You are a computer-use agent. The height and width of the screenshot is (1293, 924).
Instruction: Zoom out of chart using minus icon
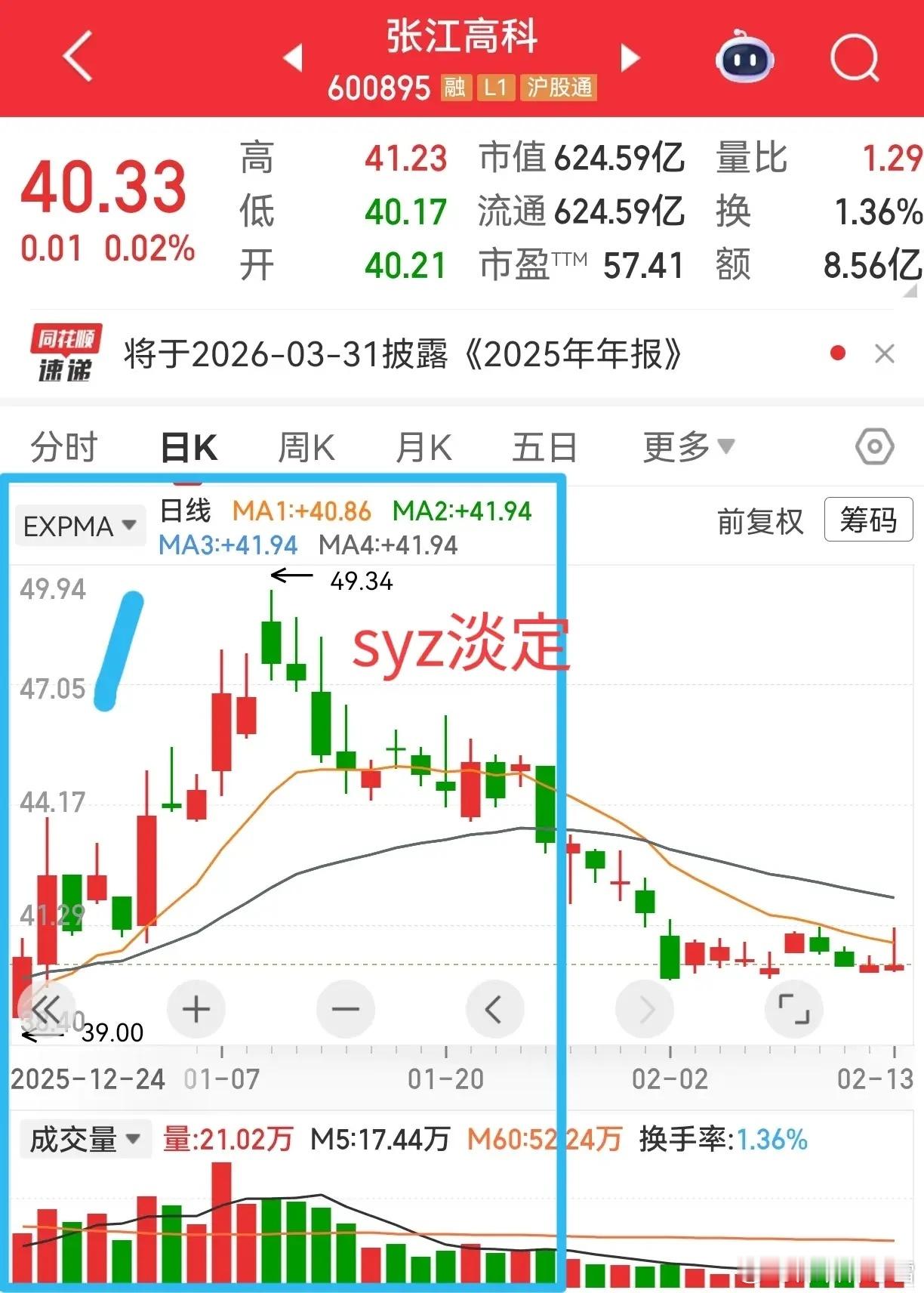pyautogui.click(x=345, y=1008)
